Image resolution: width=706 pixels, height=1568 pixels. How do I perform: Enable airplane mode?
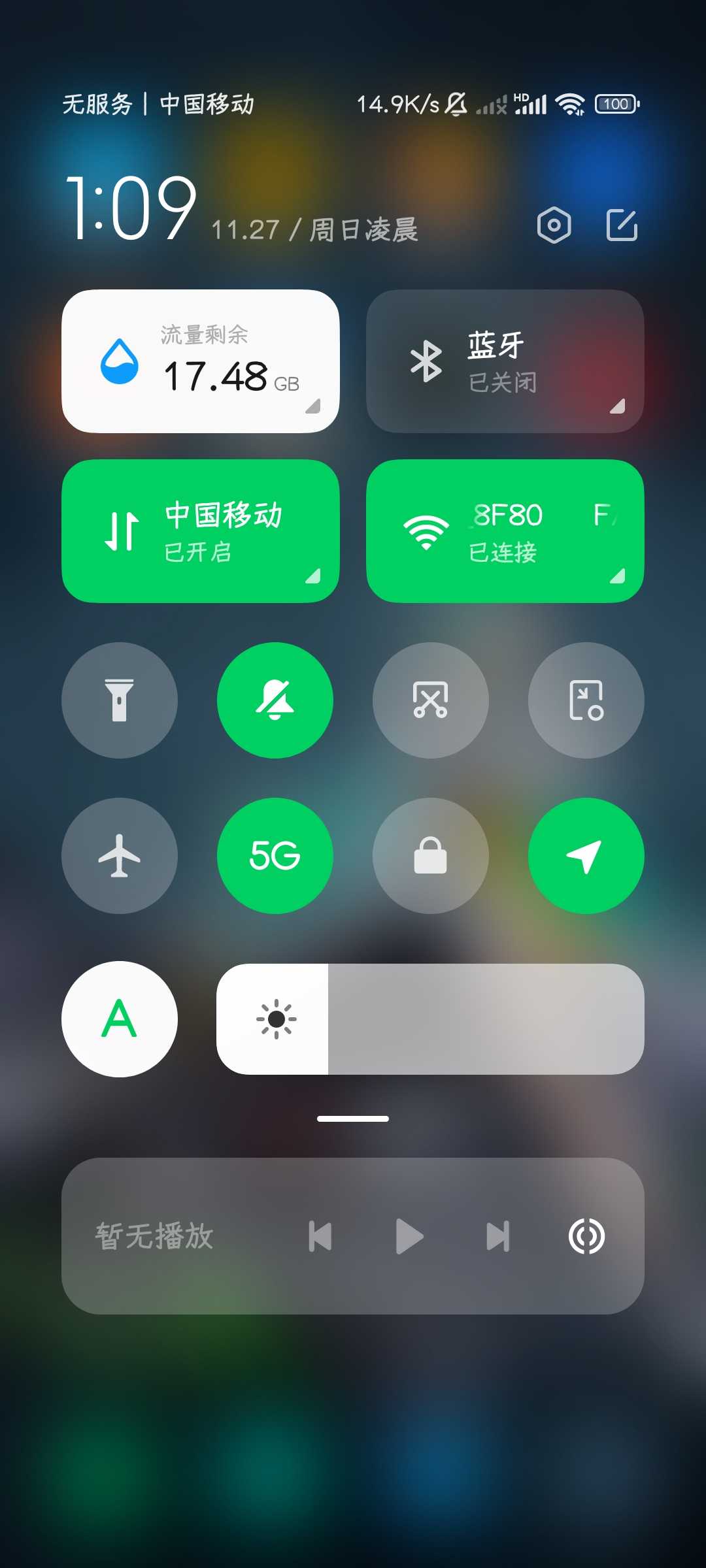pos(120,856)
